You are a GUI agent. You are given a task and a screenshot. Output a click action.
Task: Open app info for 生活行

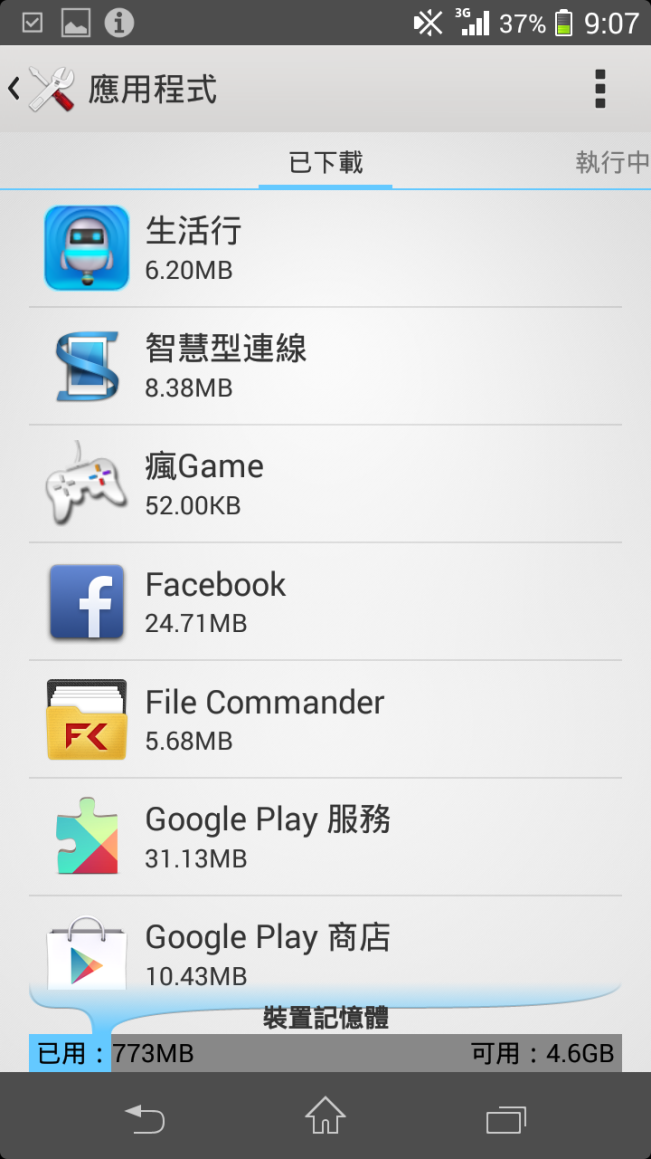click(x=325, y=248)
